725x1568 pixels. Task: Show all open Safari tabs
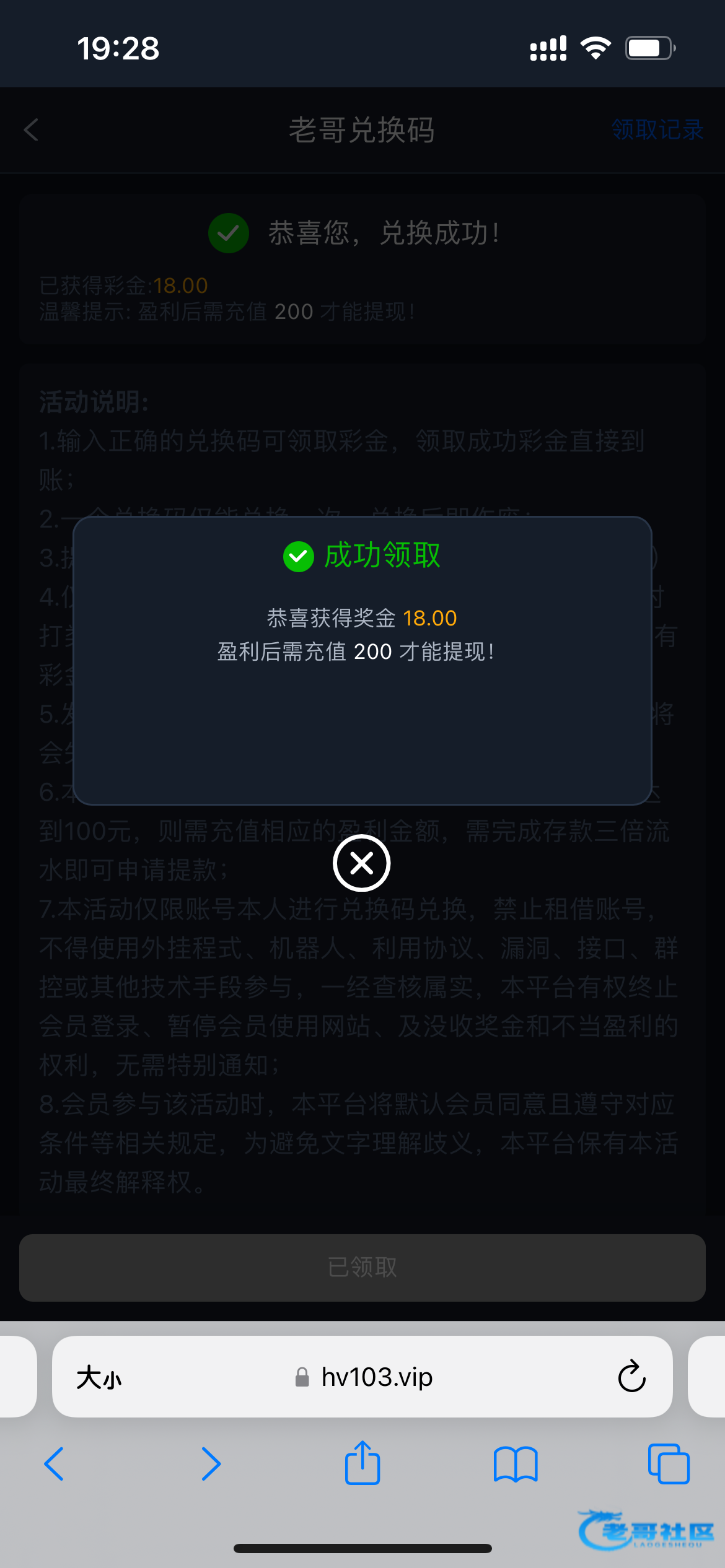(669, 1464)
